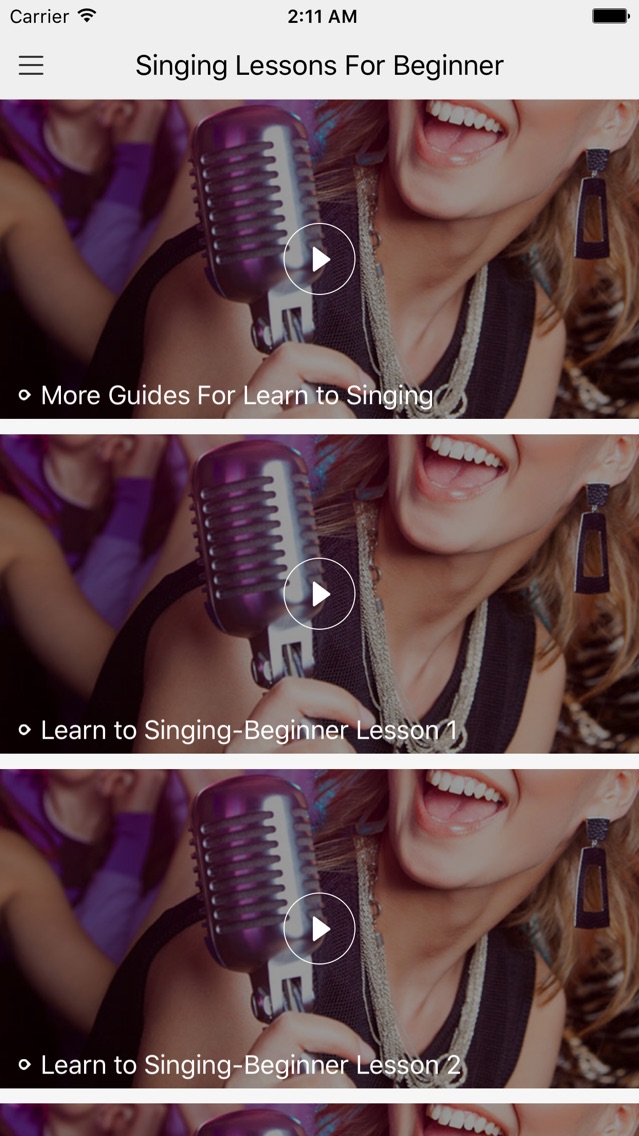Image resolution: width=639 pixels, height=1136 pixels.
Task: Play the Beginner Lesson 2 video
Action: coord(320,928)
